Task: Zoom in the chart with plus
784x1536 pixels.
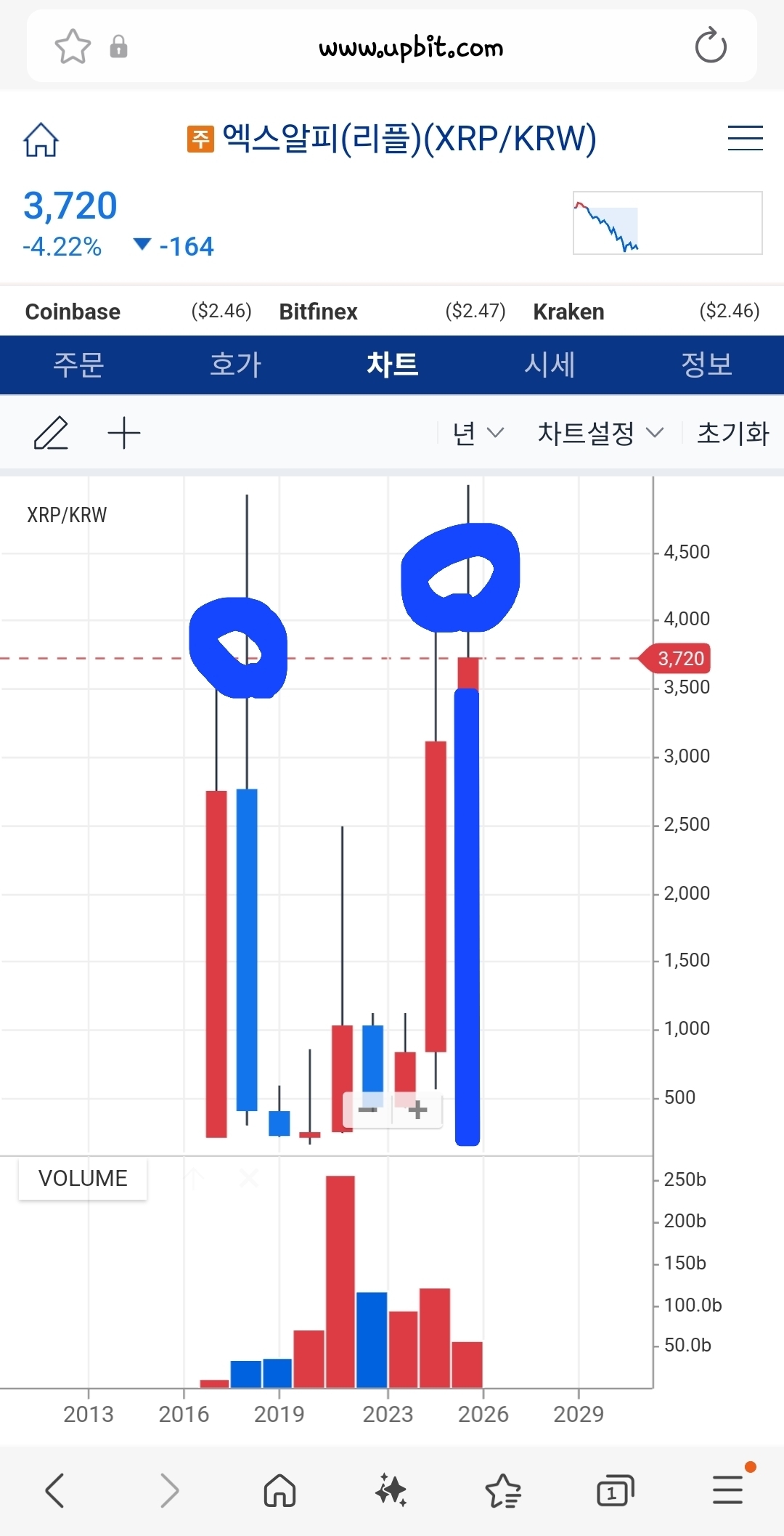Action: (417, 1110)
